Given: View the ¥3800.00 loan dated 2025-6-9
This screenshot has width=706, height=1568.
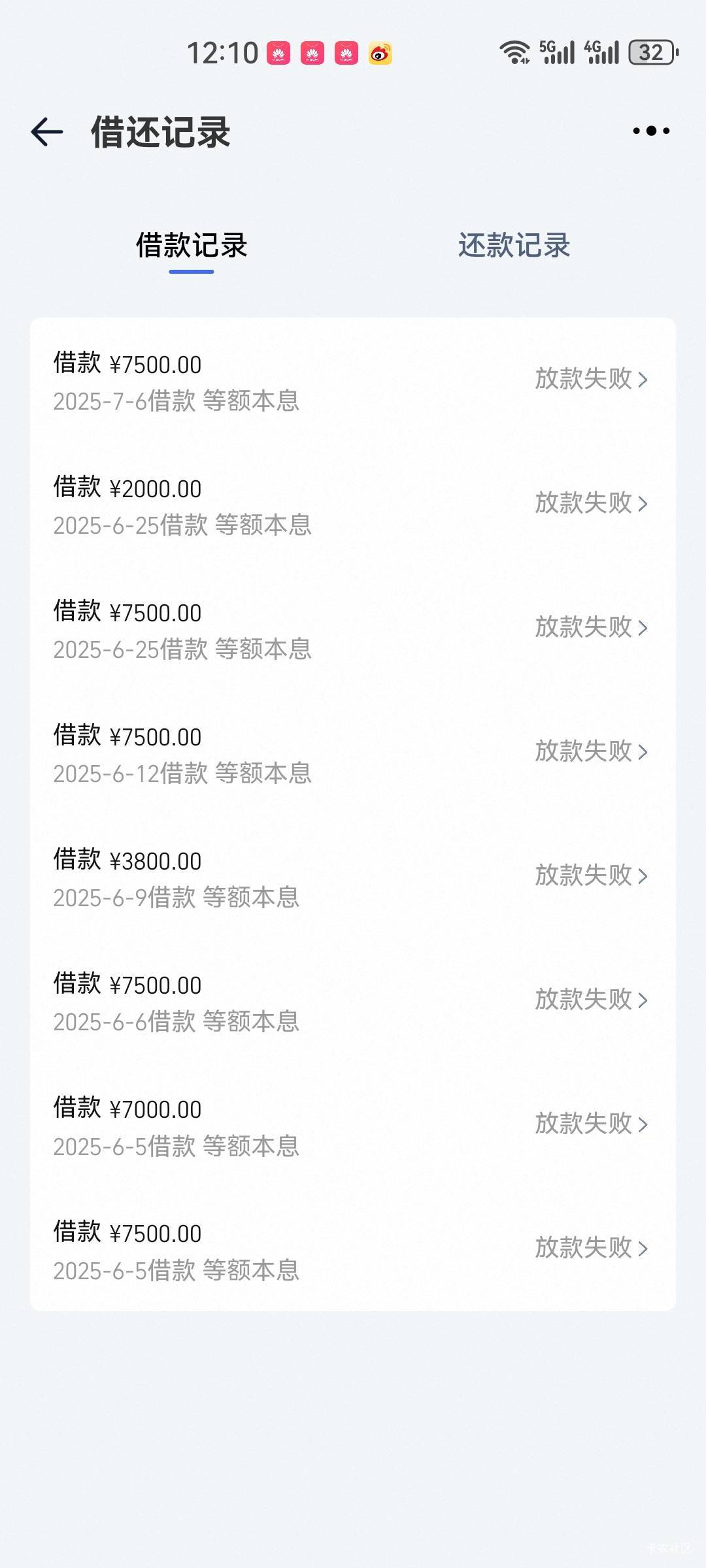Looking at the screenshot, I should [x=353, y=877].
